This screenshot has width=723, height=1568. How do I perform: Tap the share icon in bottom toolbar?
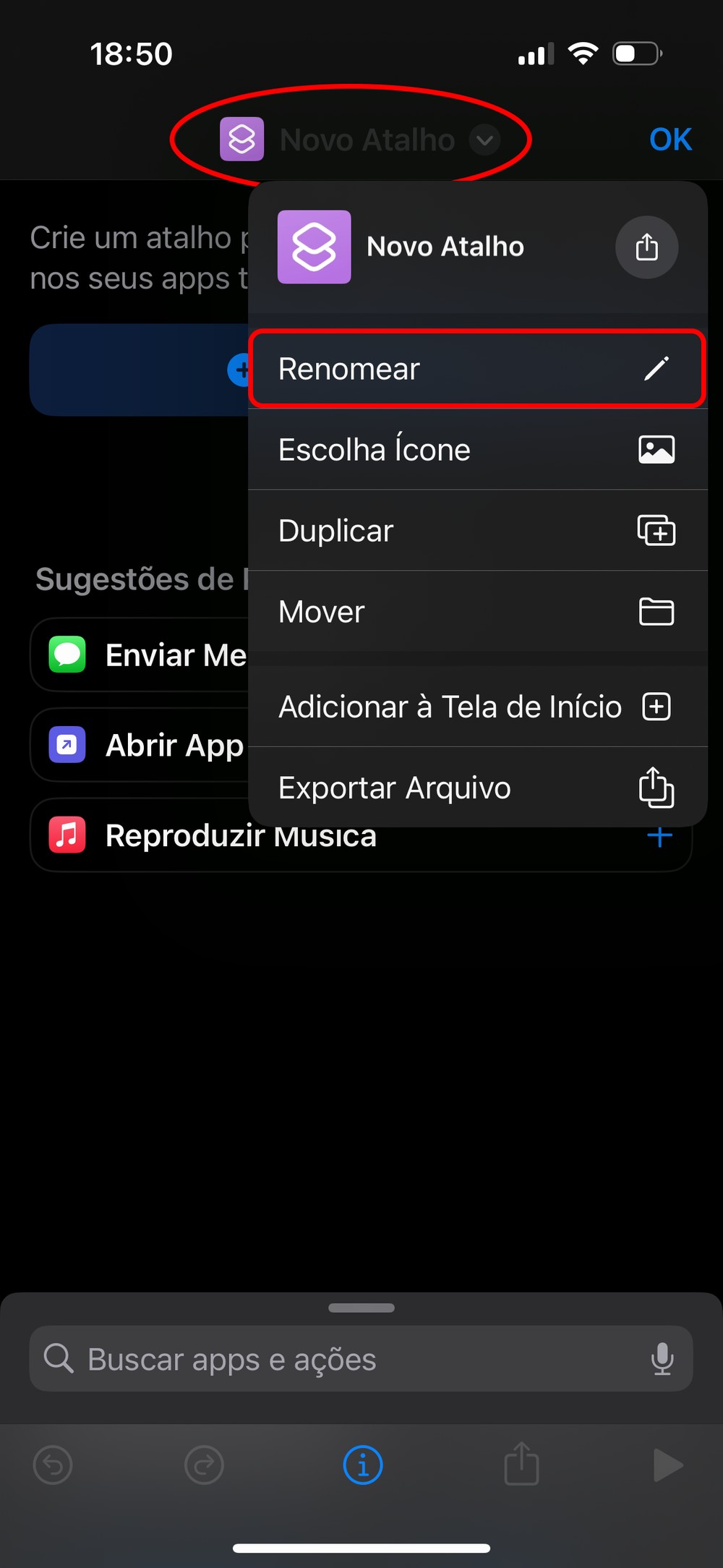521,1465
